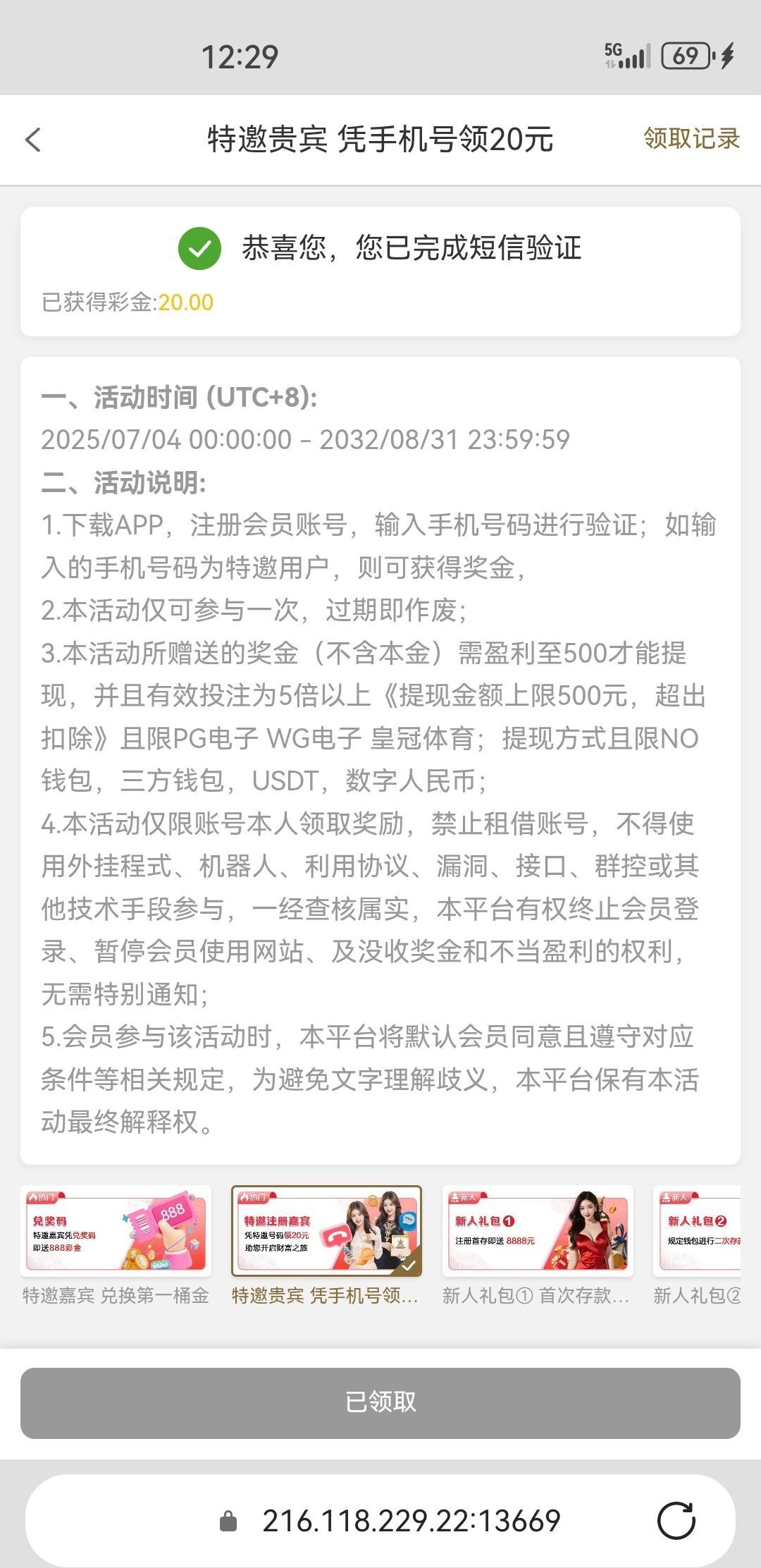Go back using the top-left arrow
761x1568 pixels.
33,140
